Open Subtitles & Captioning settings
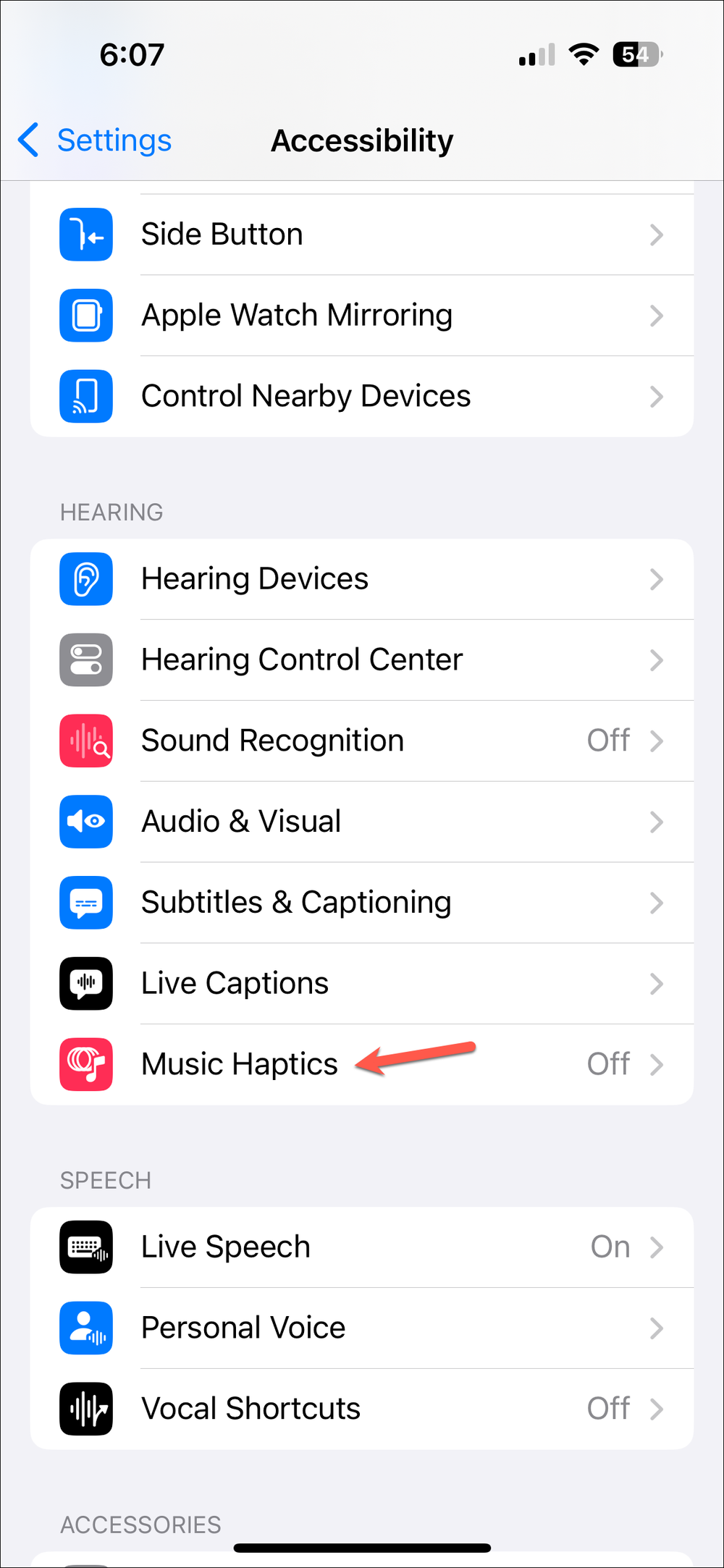 click(362, 903)
